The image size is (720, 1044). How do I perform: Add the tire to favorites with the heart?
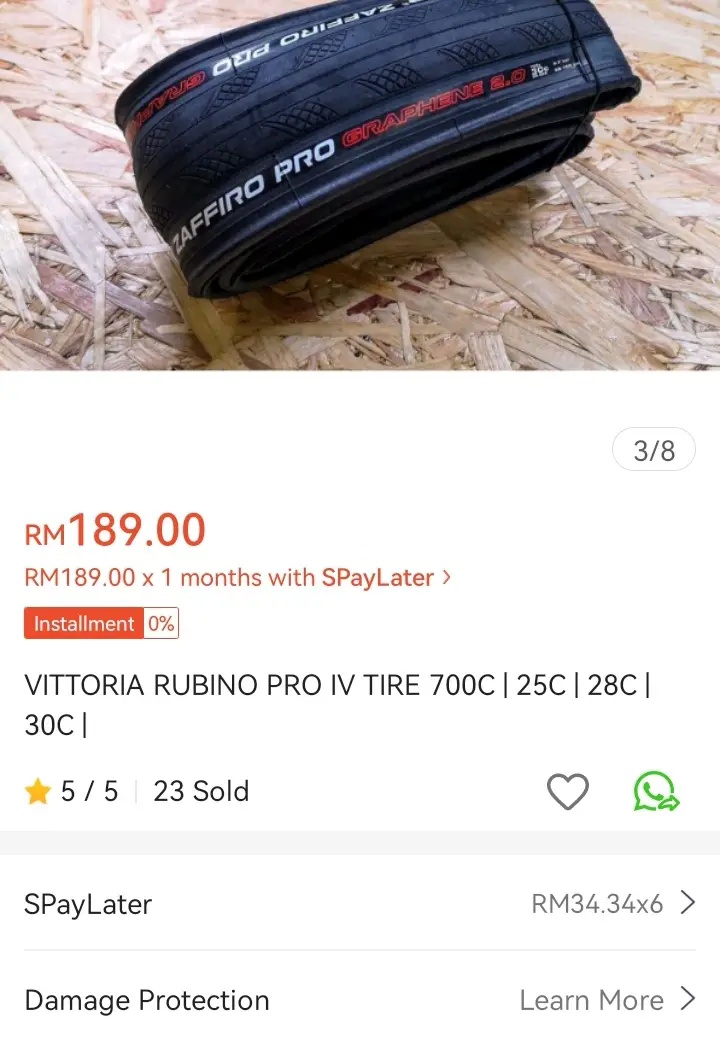[567, 792]
